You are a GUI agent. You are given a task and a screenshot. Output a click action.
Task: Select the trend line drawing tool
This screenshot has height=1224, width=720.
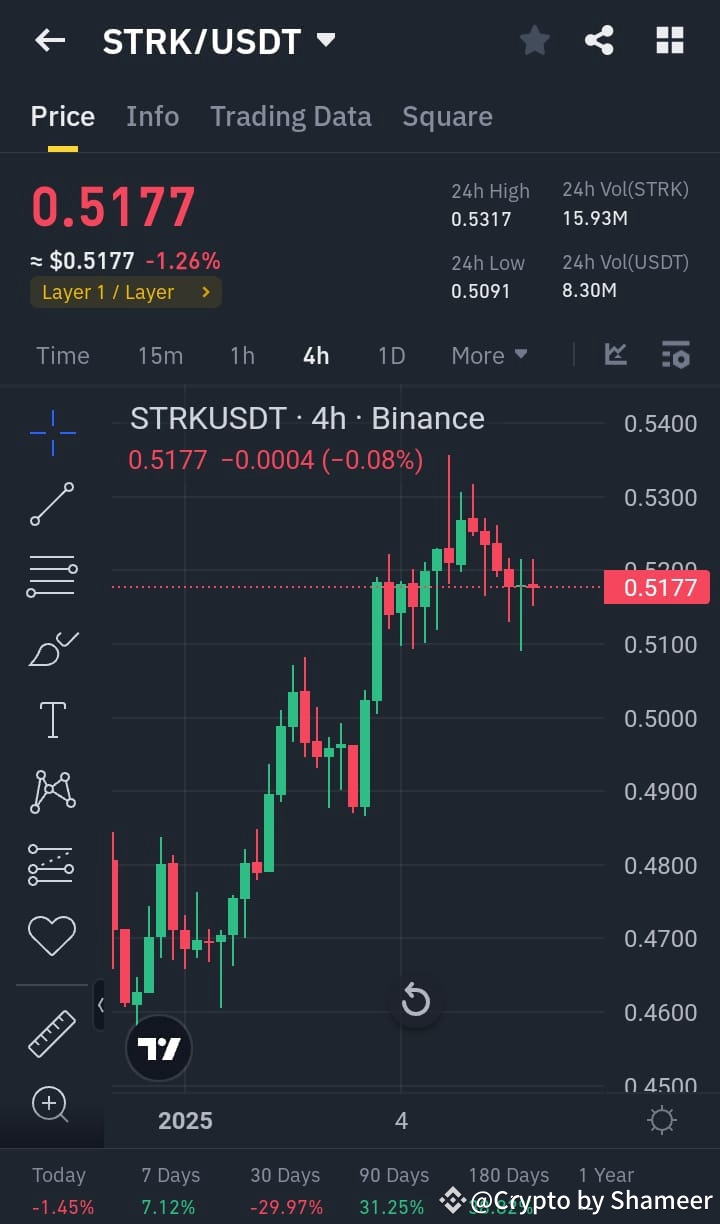pos(52,504)
